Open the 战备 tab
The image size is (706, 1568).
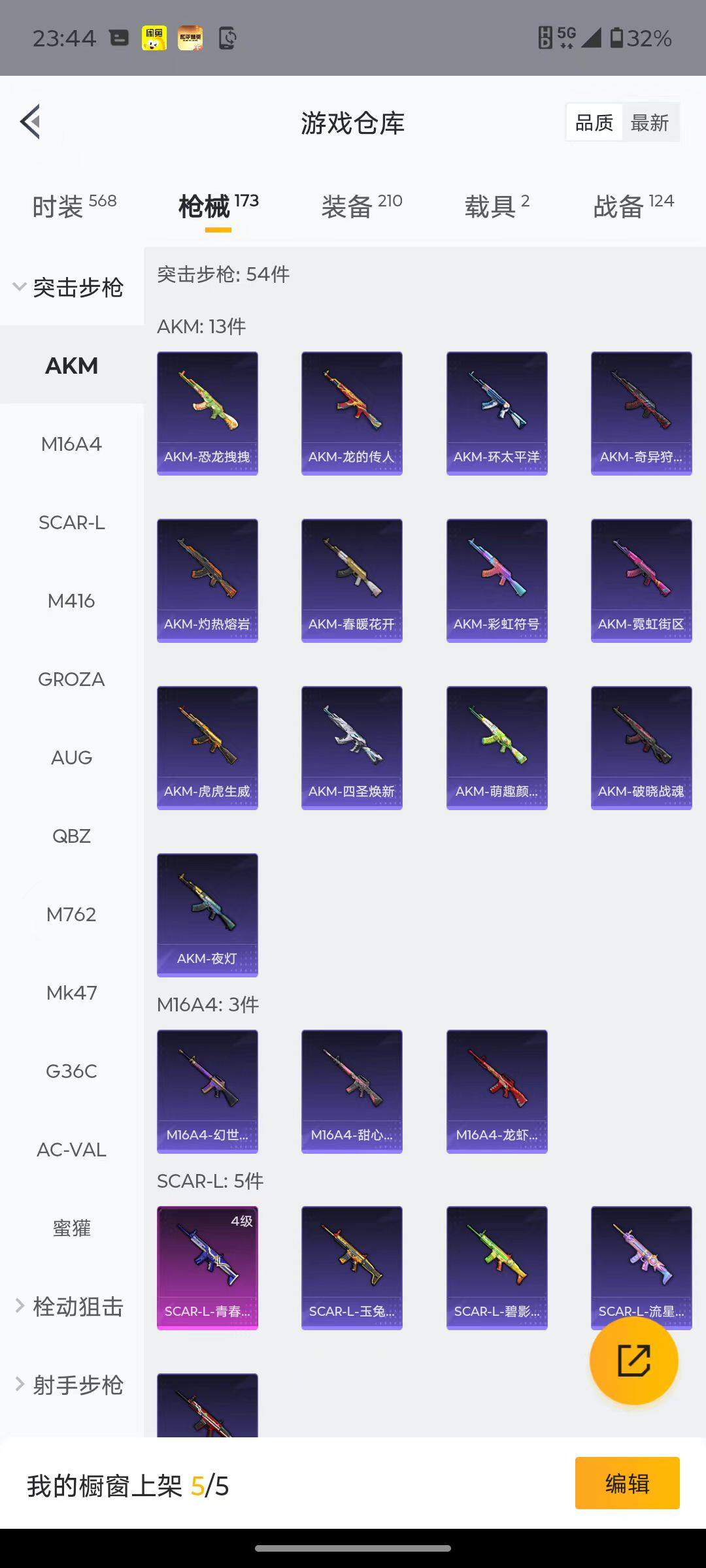(633, 206)
